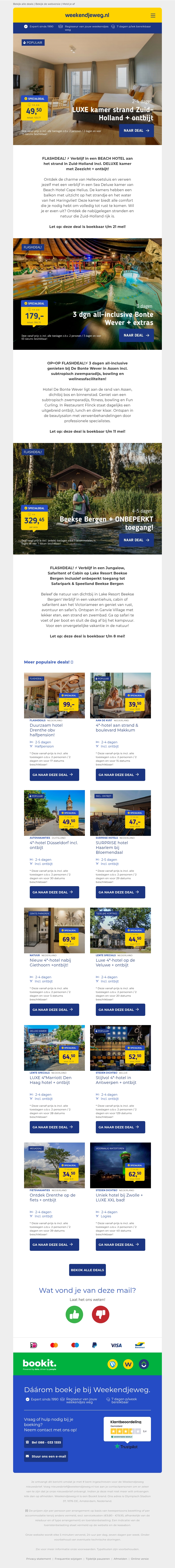Viewport: 175px width, 1568px height.
Task: Tap BEKIJK ALLE DEALS button
Action: pyautogui.click(x=87, y=1270)
